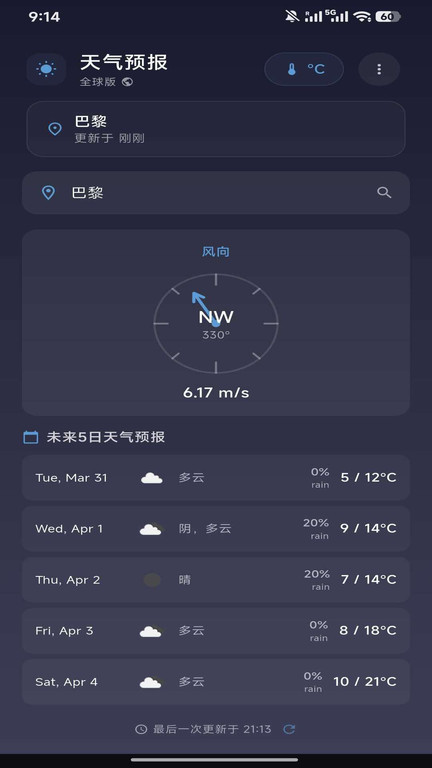This screenshot has height=768, width=432.
Task: Select the Thu, Apr 2 forecast row
Action: tap(216, 579)
